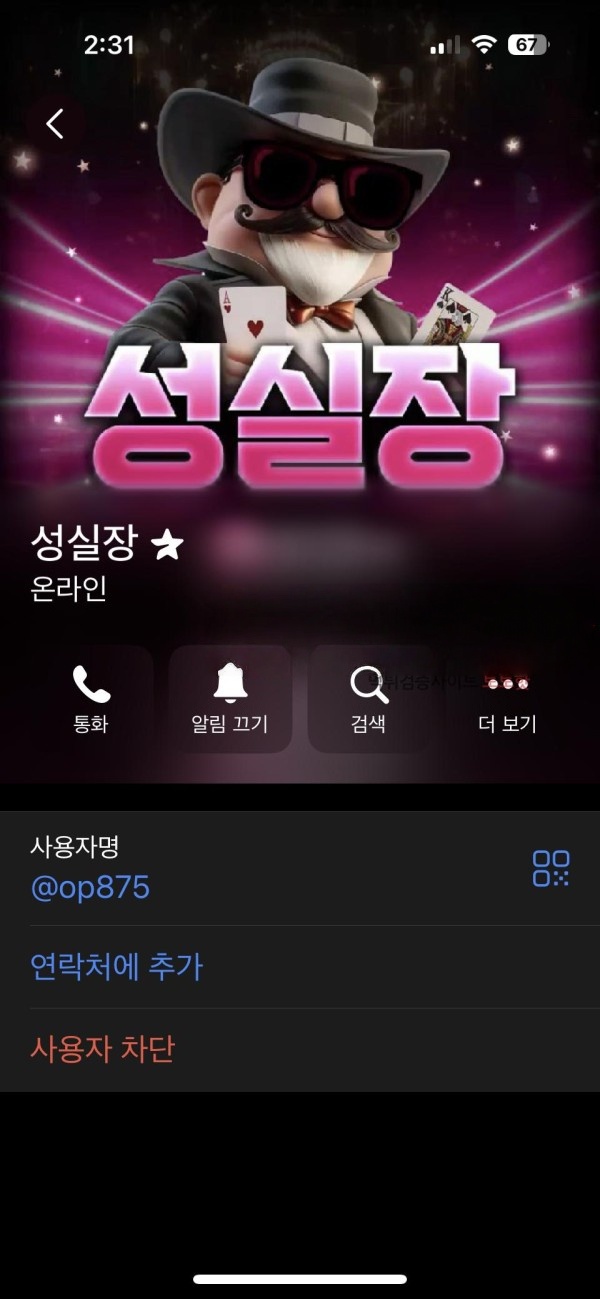Open the 더 보기 options
This screenshot has height=1299, width=600.
click(508, 699)
